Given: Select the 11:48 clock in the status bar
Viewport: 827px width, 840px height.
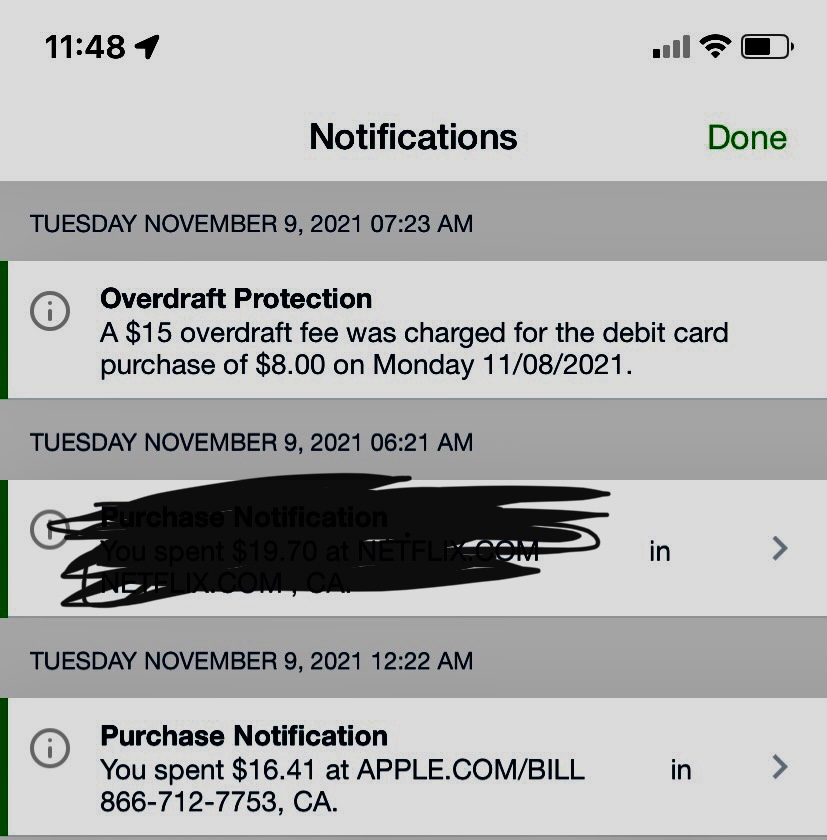Looking at the screenshot, I should pos(85,45).
